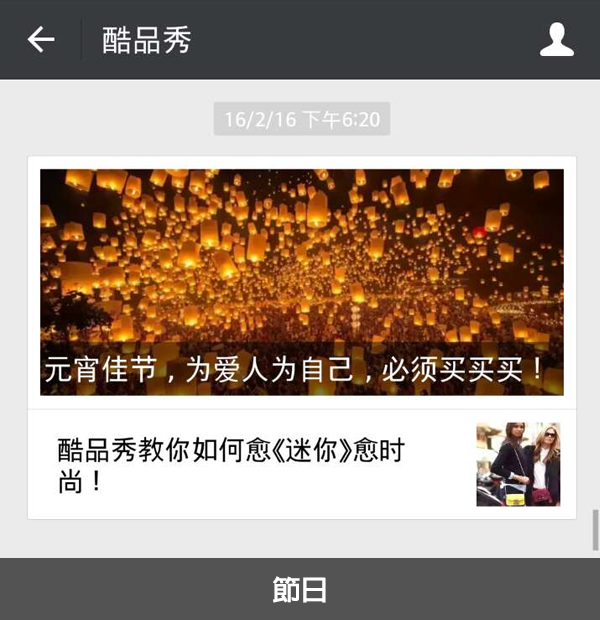Tap the 節日 menu button
The height and width of the screenshot is (620, 600).
[300, 590]
